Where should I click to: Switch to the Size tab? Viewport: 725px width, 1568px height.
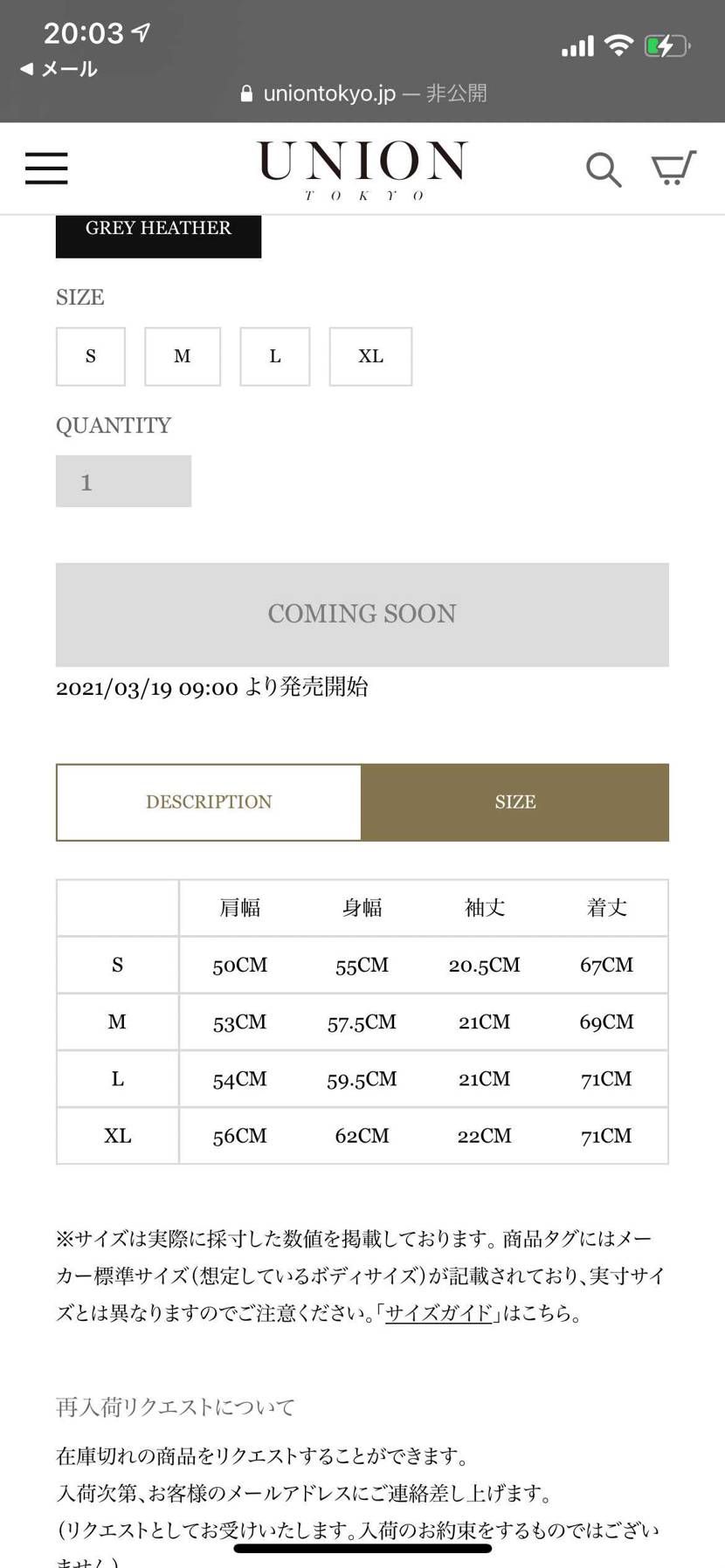(515, 802)
